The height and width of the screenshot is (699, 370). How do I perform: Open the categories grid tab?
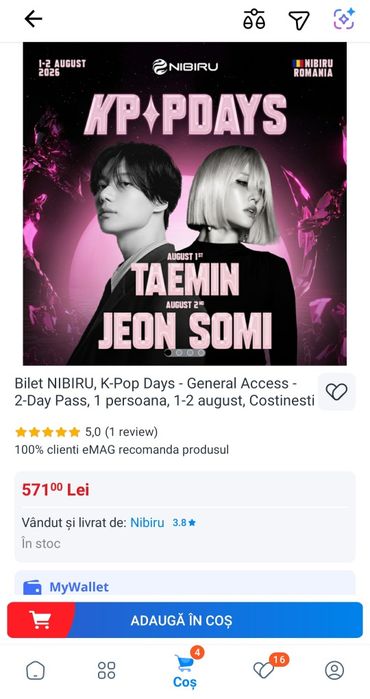click(x=107, y=670)
